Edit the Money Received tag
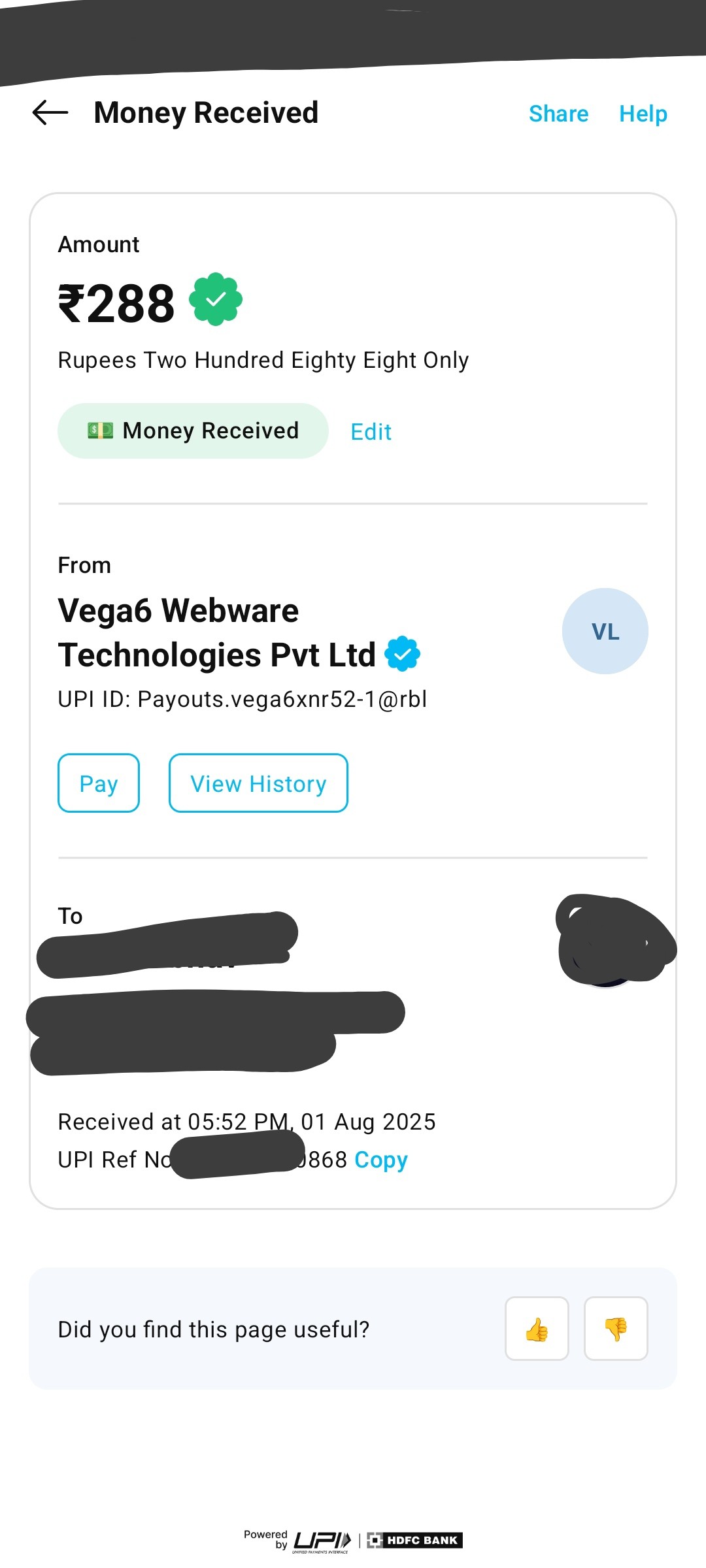 pos(371,432)
